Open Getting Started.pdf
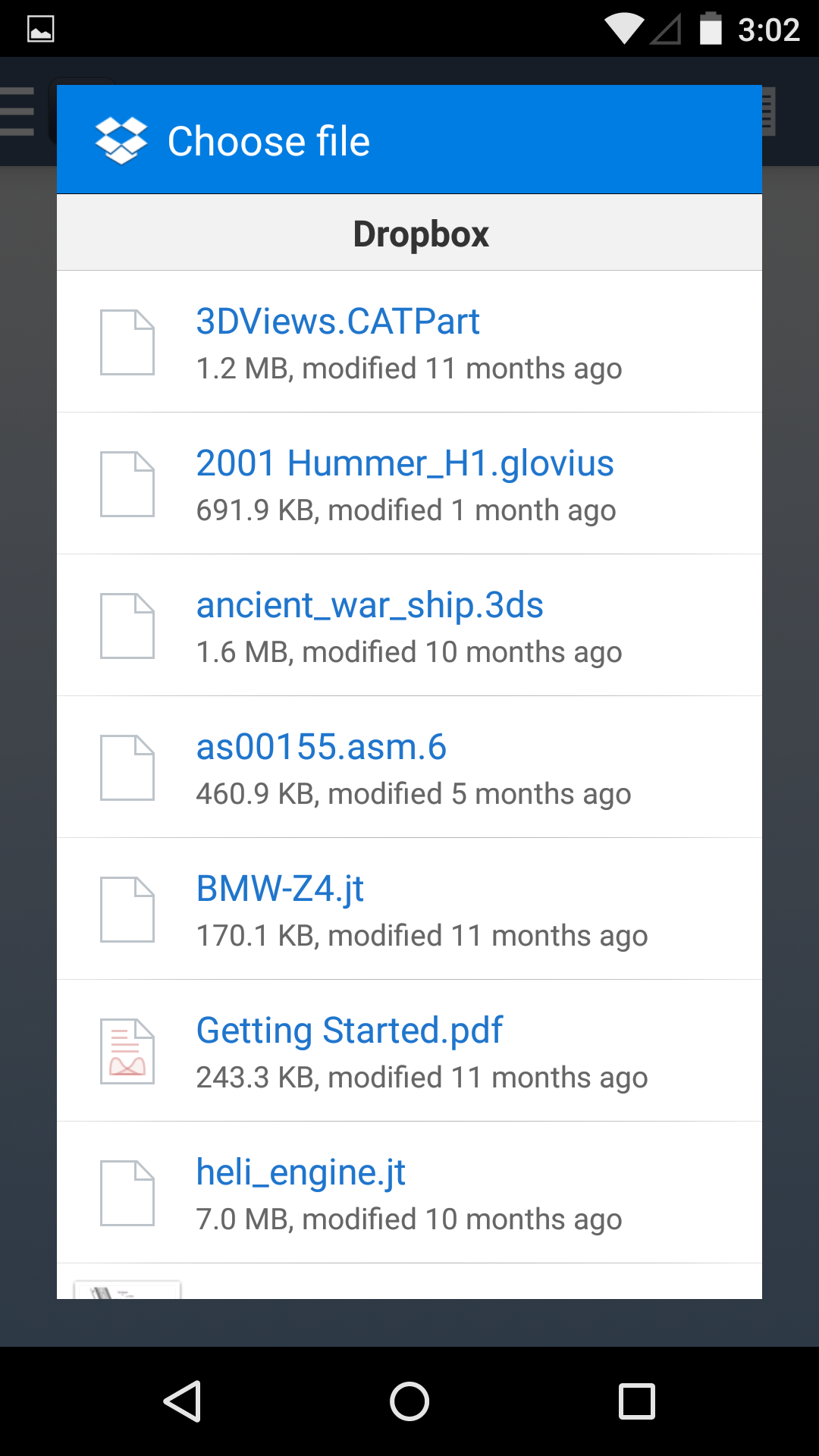This screenshot has width=819, height=1456. pos(409,1051)
